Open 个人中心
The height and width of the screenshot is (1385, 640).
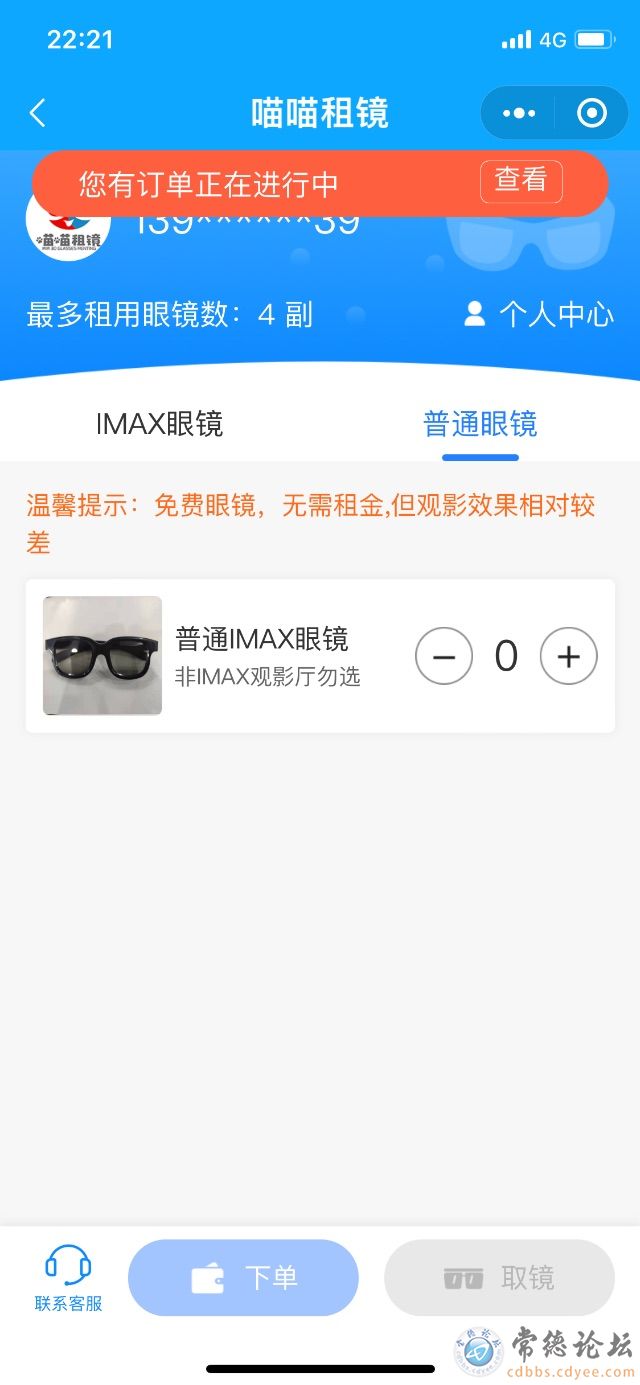click(540, 315)
